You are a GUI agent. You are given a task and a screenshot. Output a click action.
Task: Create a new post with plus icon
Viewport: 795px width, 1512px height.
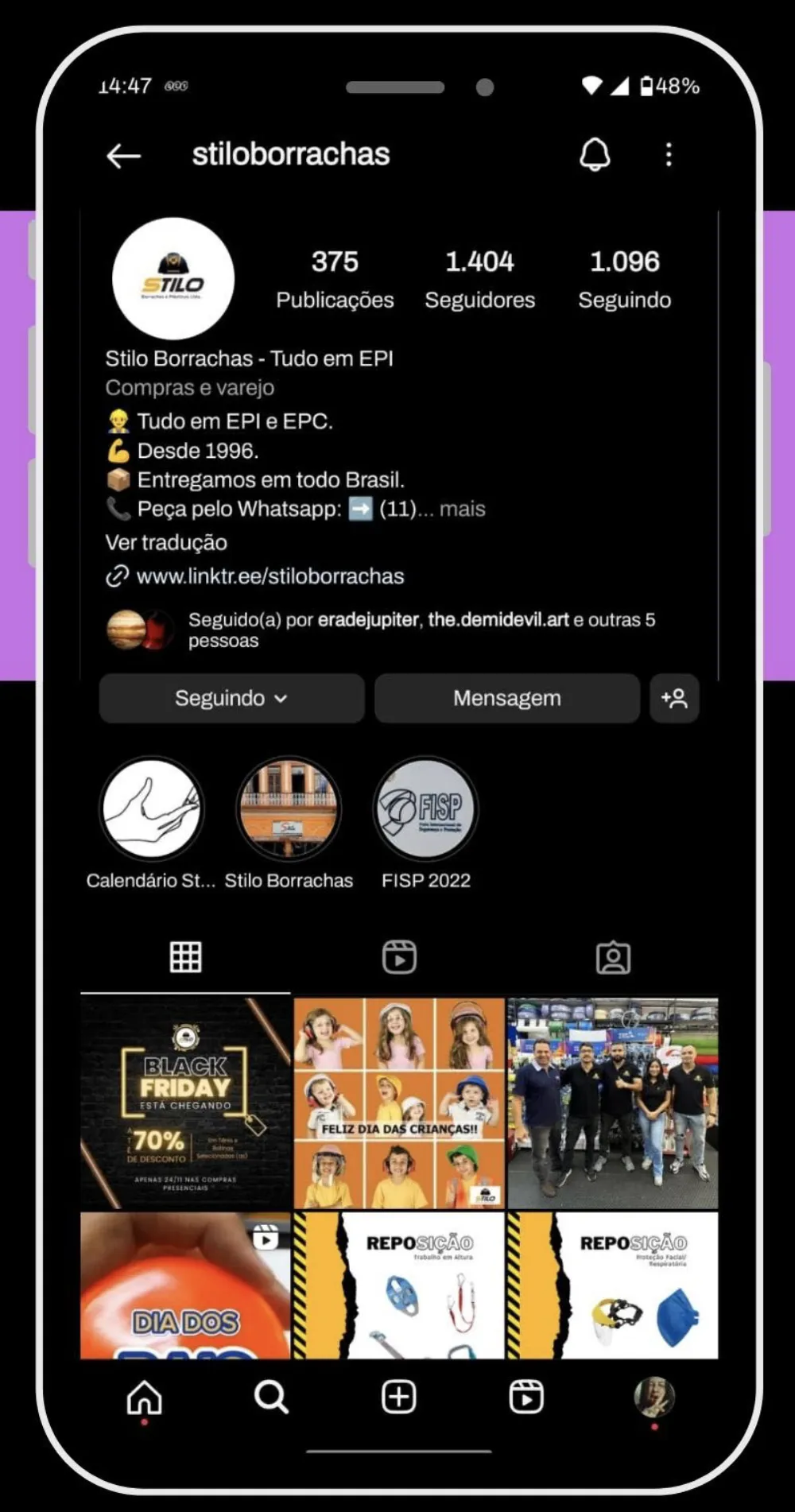398,1397
